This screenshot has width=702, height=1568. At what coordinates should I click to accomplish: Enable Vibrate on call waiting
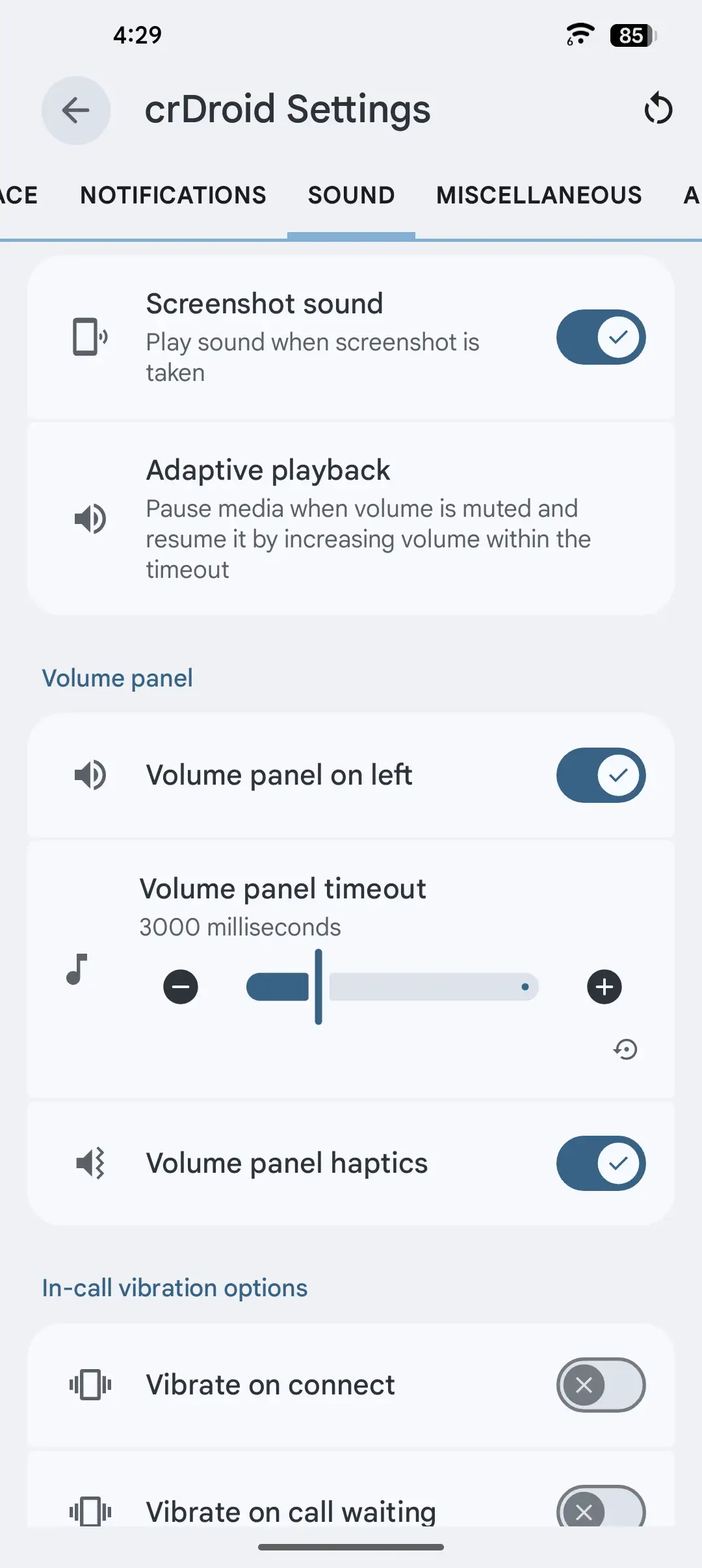601,1509
